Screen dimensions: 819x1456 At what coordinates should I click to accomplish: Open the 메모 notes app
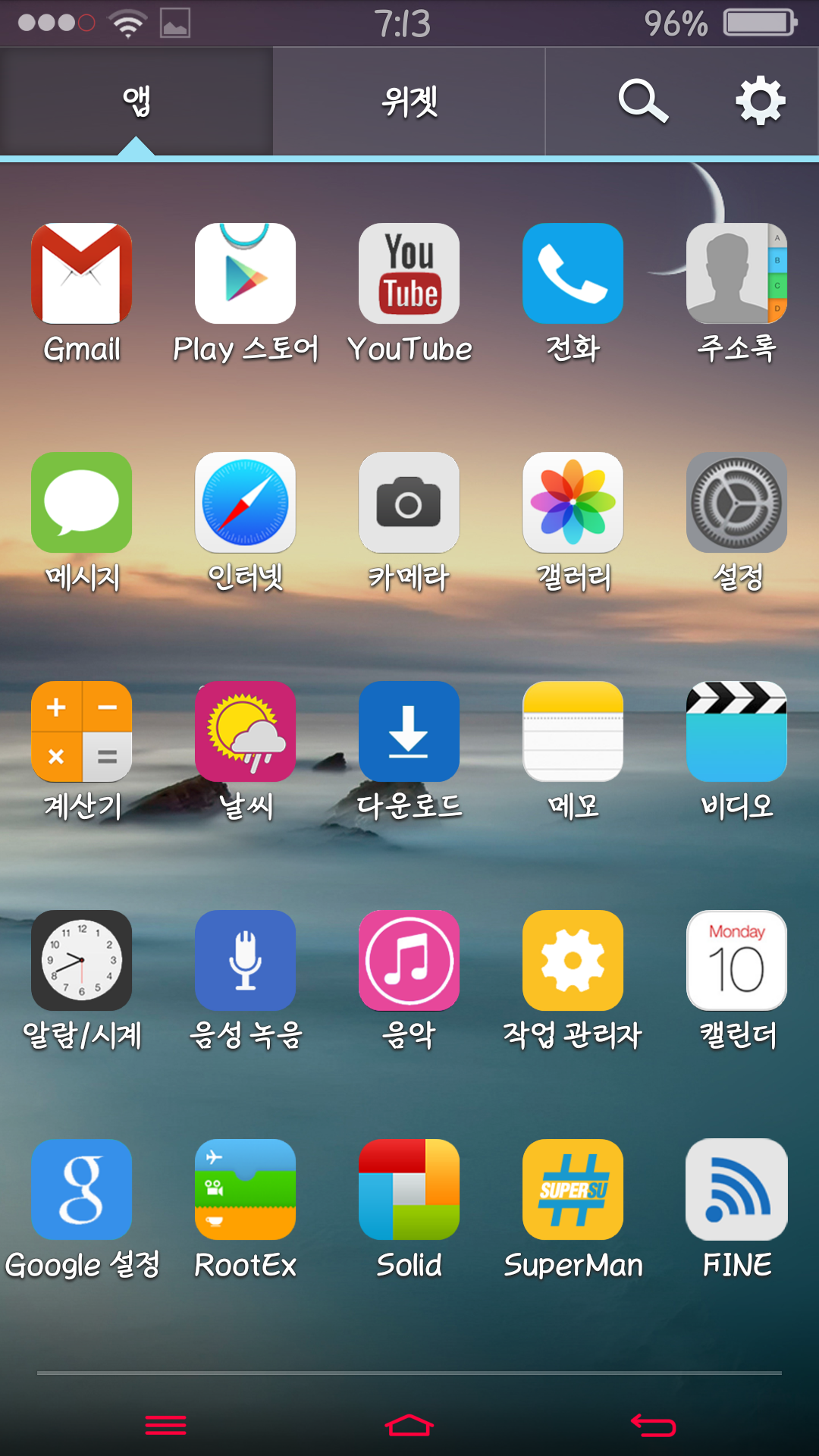(x=573, y=732)
